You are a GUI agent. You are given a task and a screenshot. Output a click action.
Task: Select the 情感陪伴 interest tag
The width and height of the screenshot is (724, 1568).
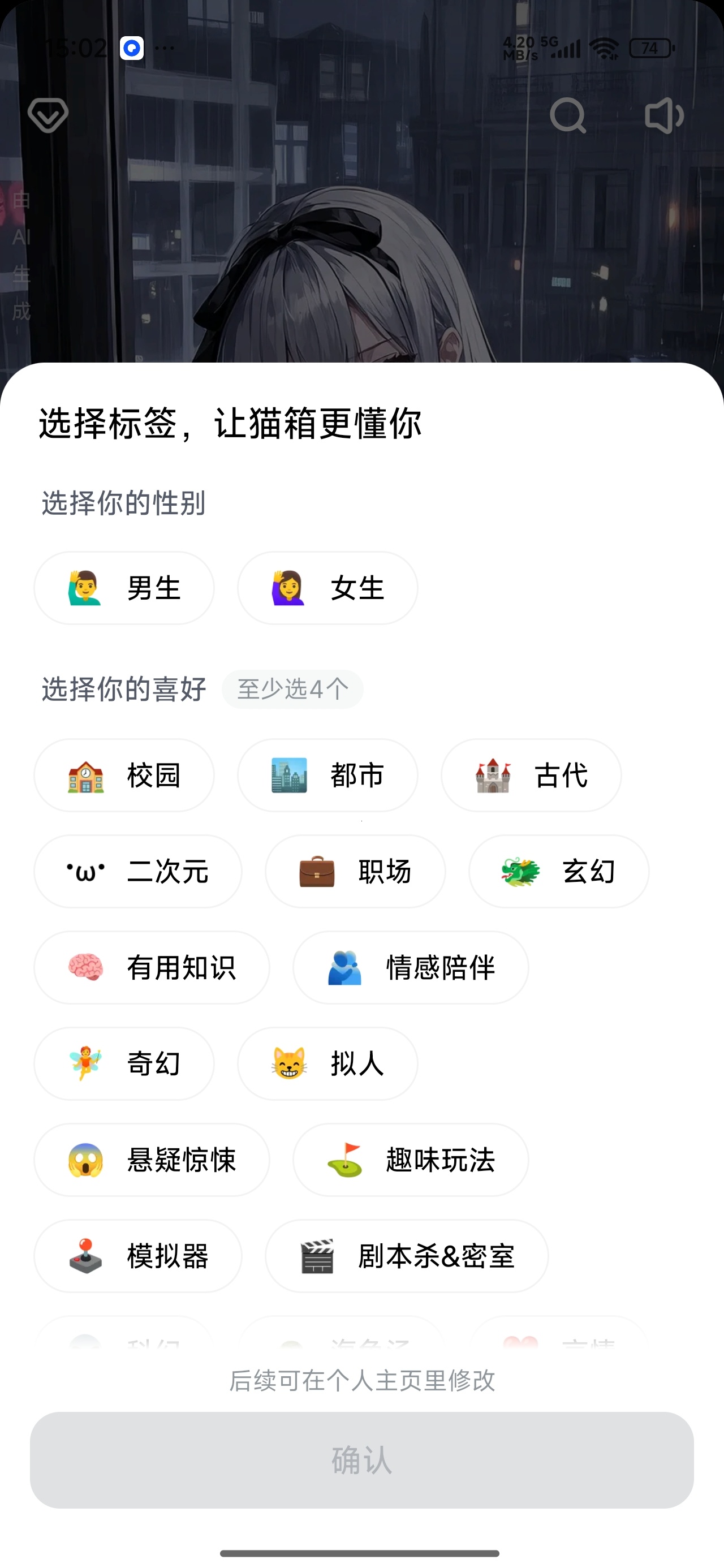click(x=411, y=968)
